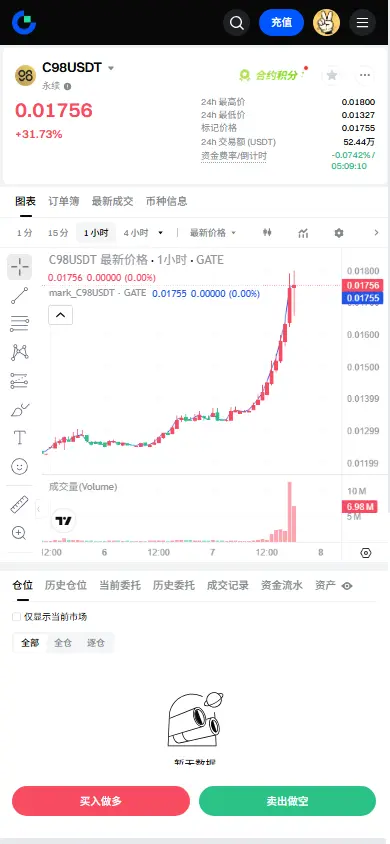The image size is (390, 844).
Task: Add C98USDT to favorites with star
Action: (332, 75)
